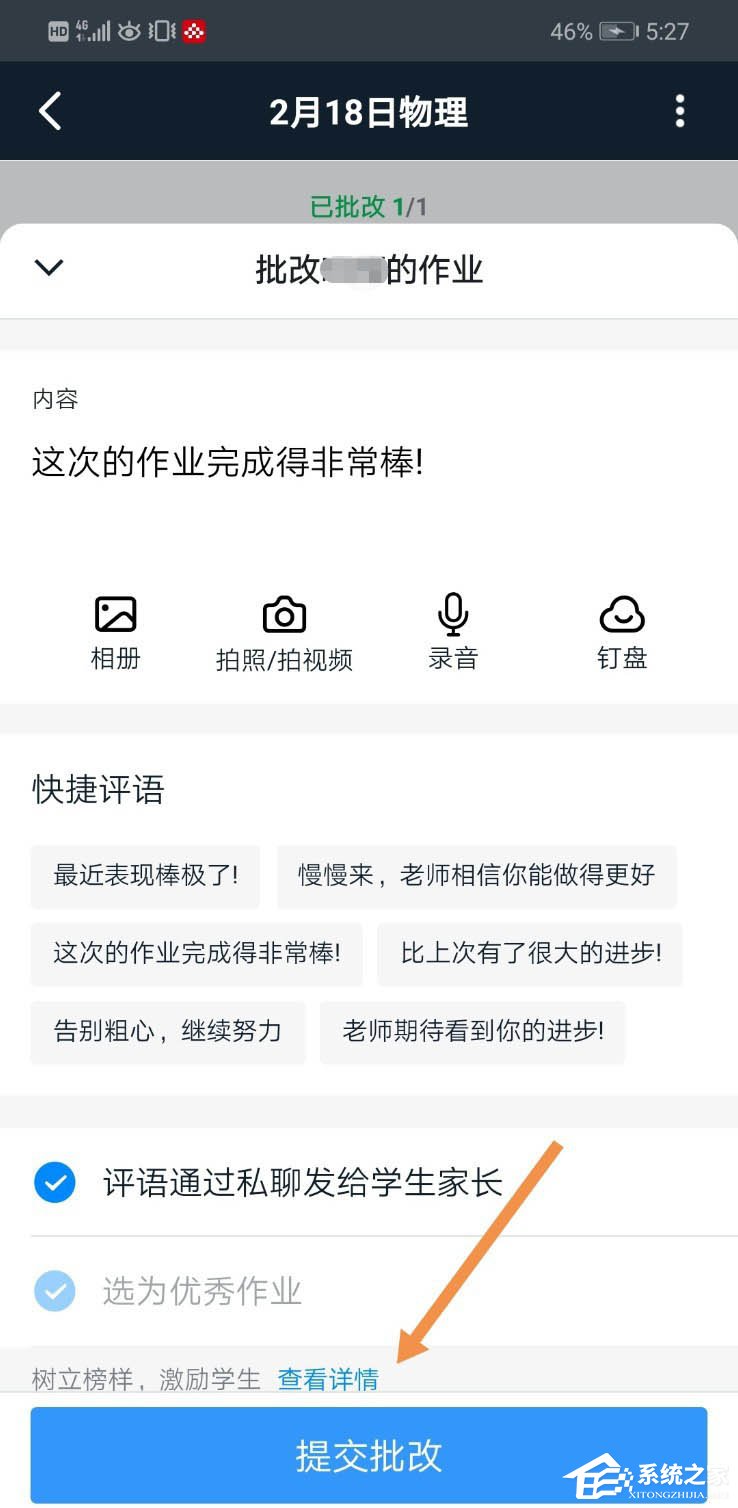Tap the back arrow to exit grading

[x=49, y=111]
